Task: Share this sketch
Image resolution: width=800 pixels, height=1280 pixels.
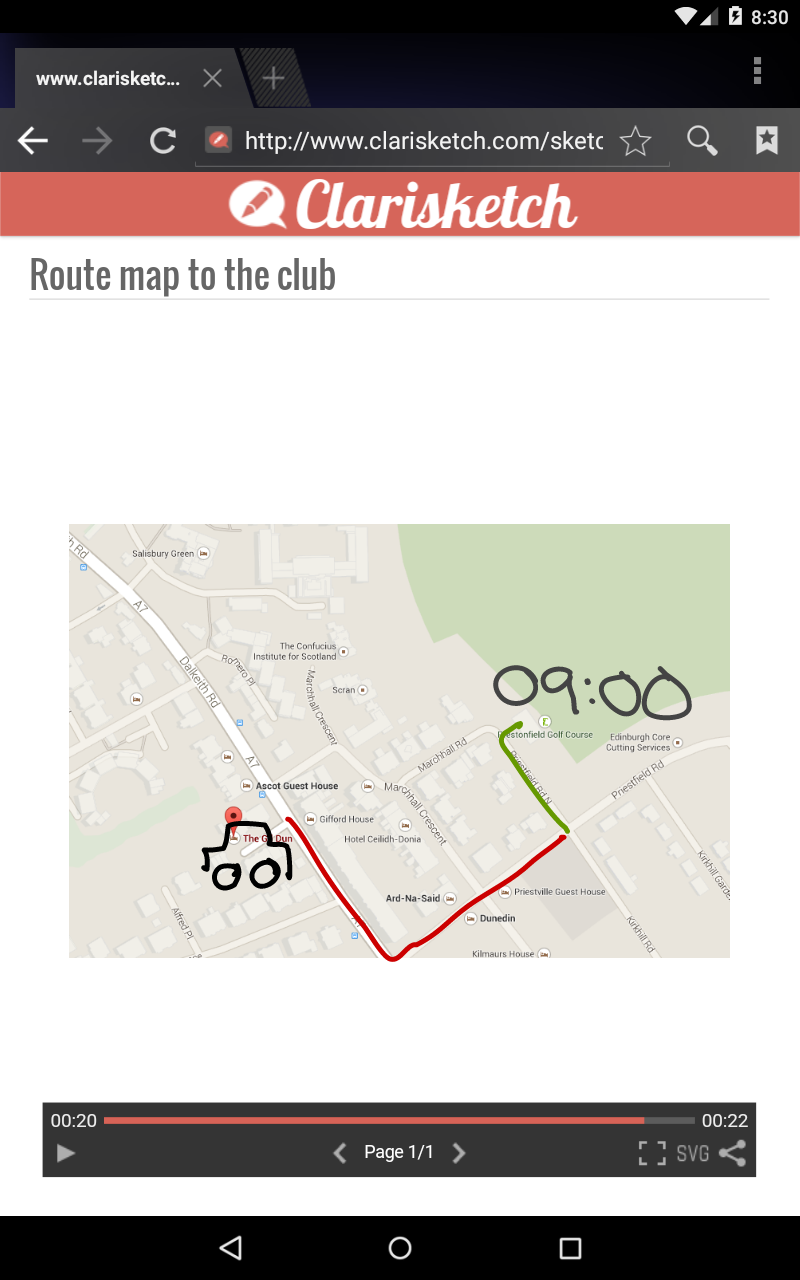Action: tap(733, 1153)
